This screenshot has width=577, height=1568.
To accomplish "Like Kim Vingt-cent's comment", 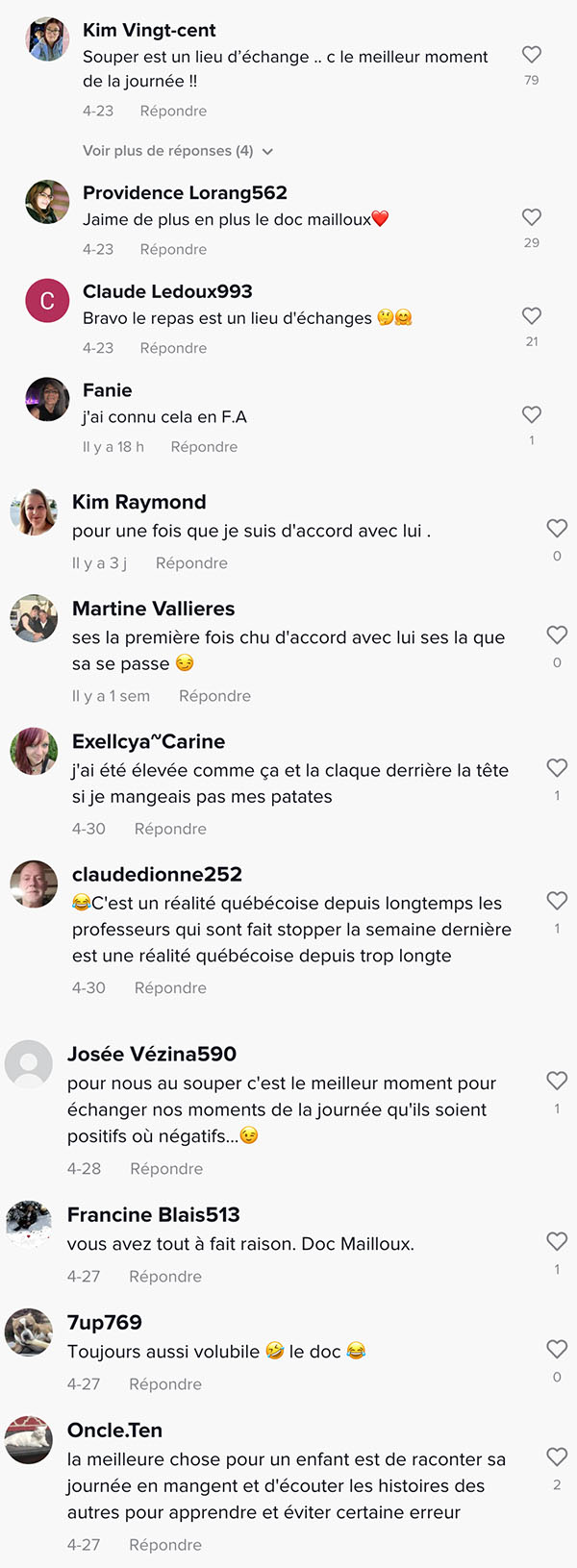I will tap(532, 55).
